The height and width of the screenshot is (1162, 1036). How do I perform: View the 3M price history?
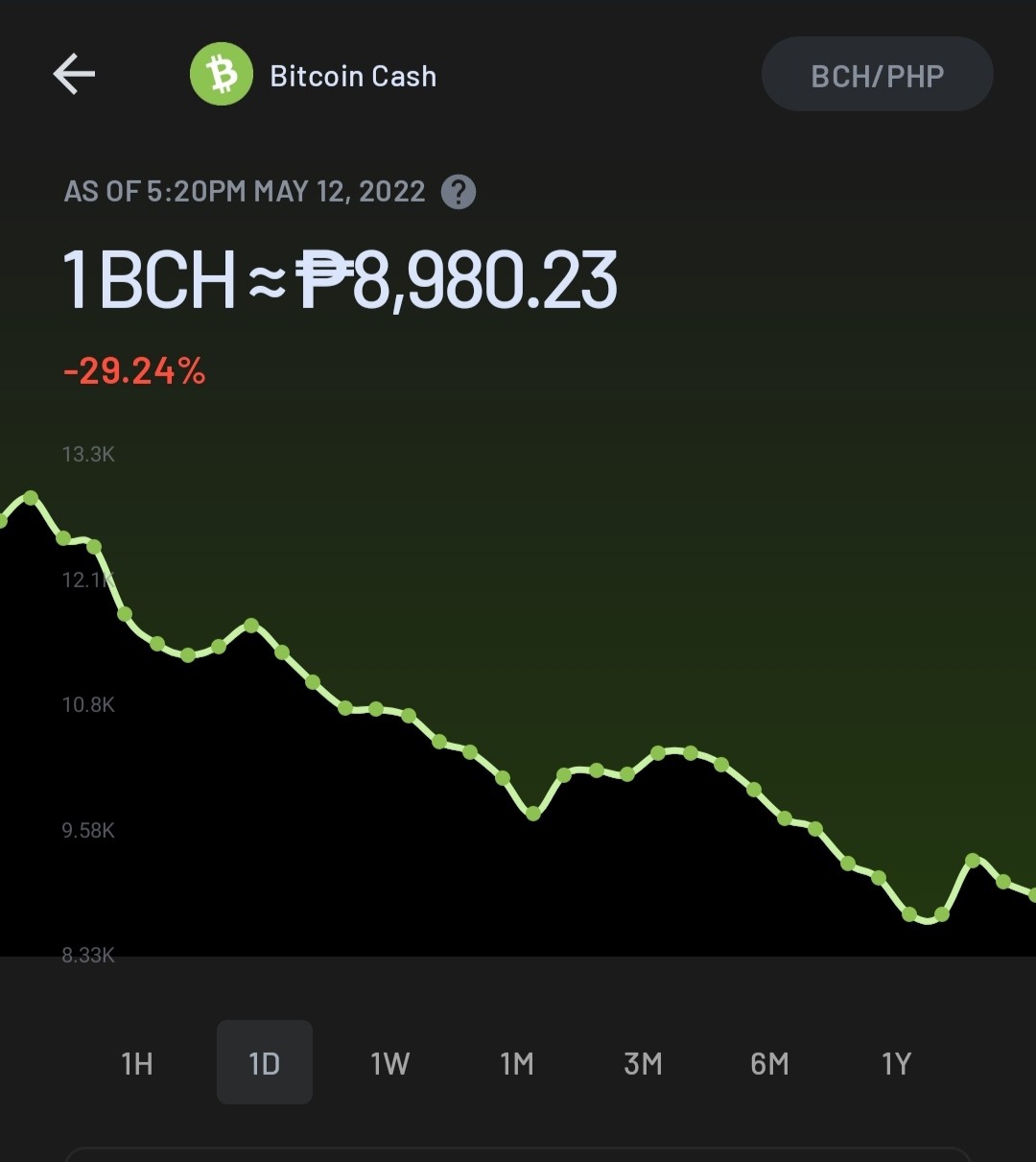[643, 1063]
